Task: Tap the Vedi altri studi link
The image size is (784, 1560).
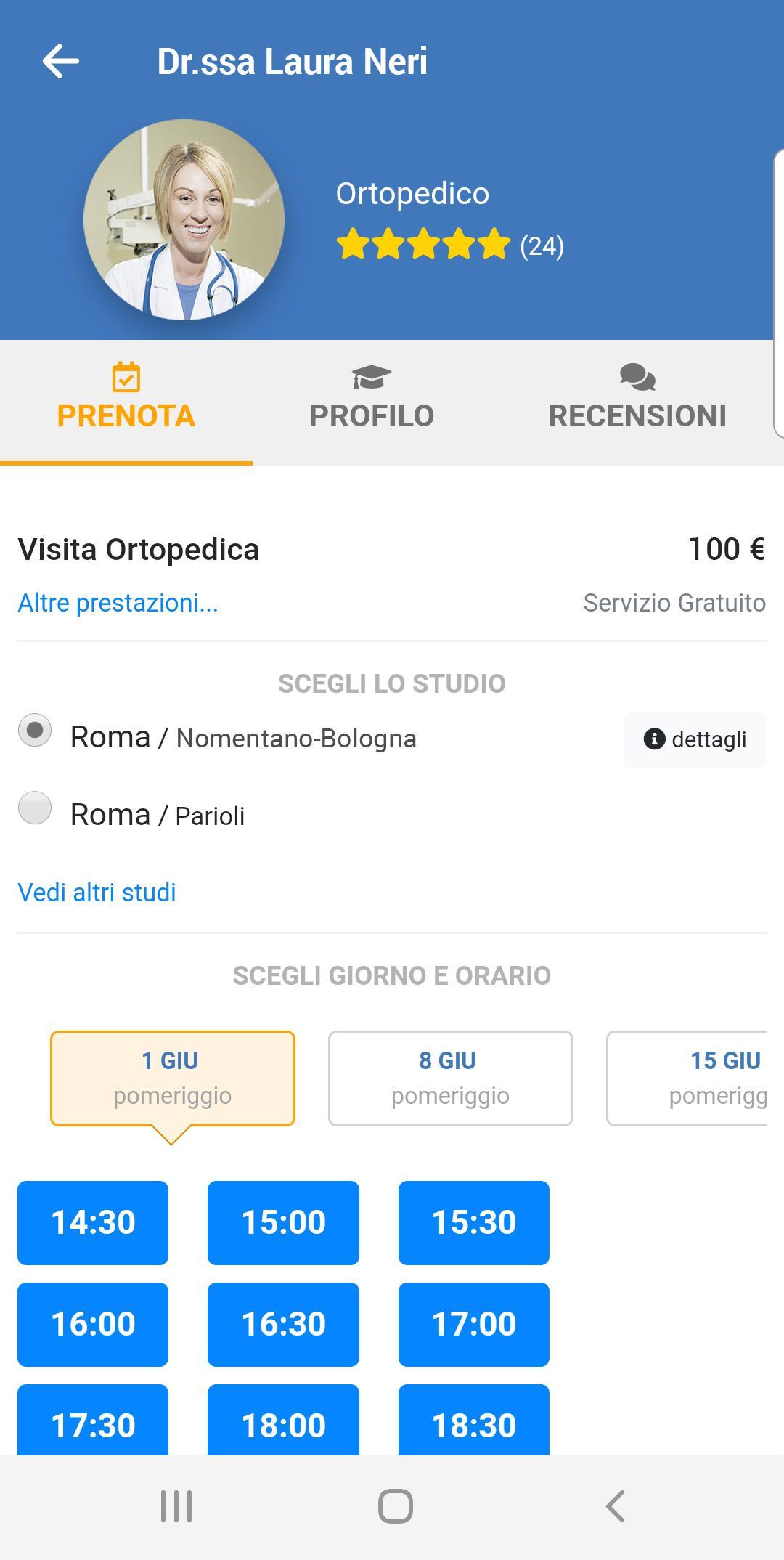Action: pyautogui.click(x=97, y=892)
